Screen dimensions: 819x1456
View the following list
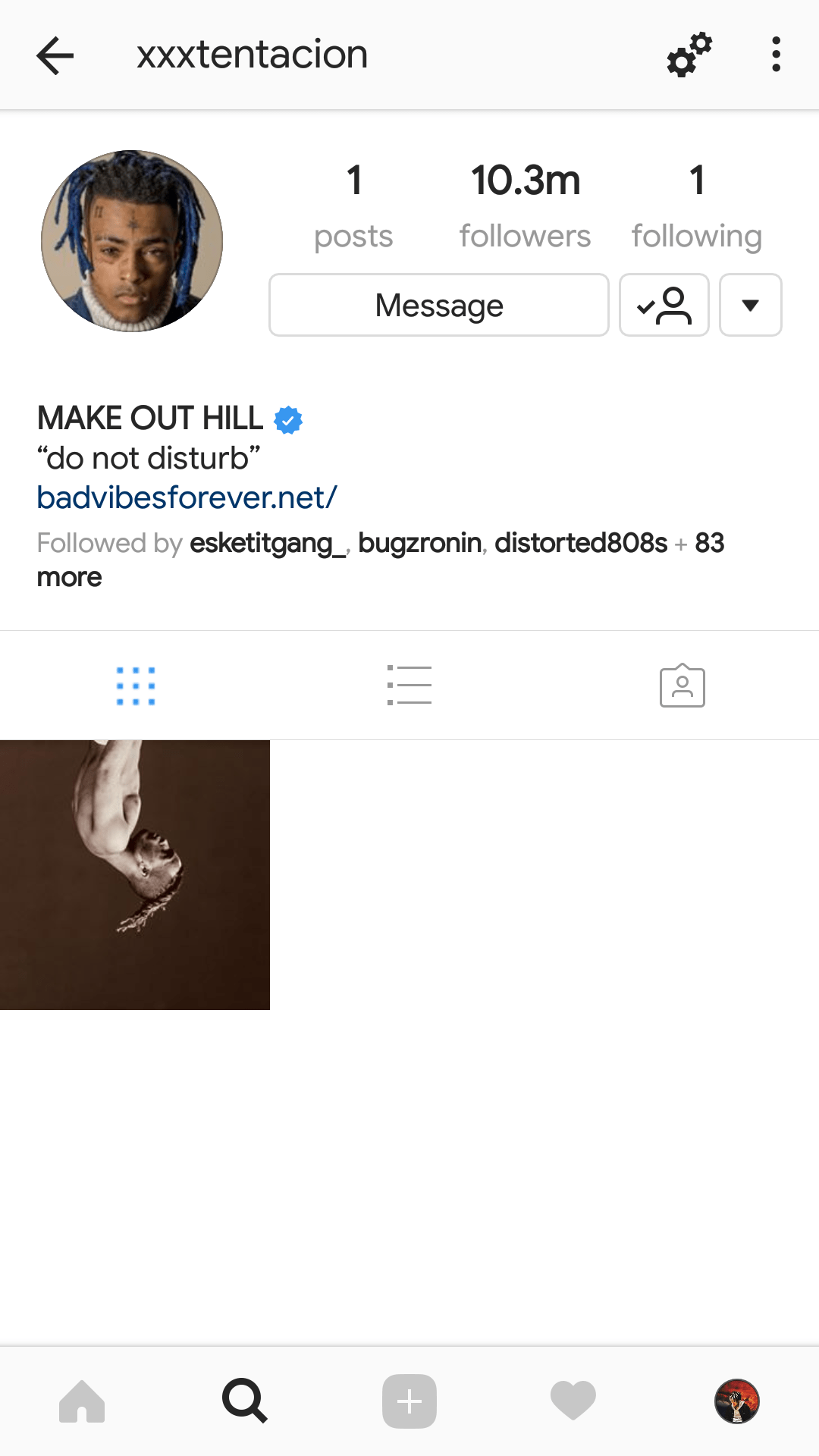(696, 205)
